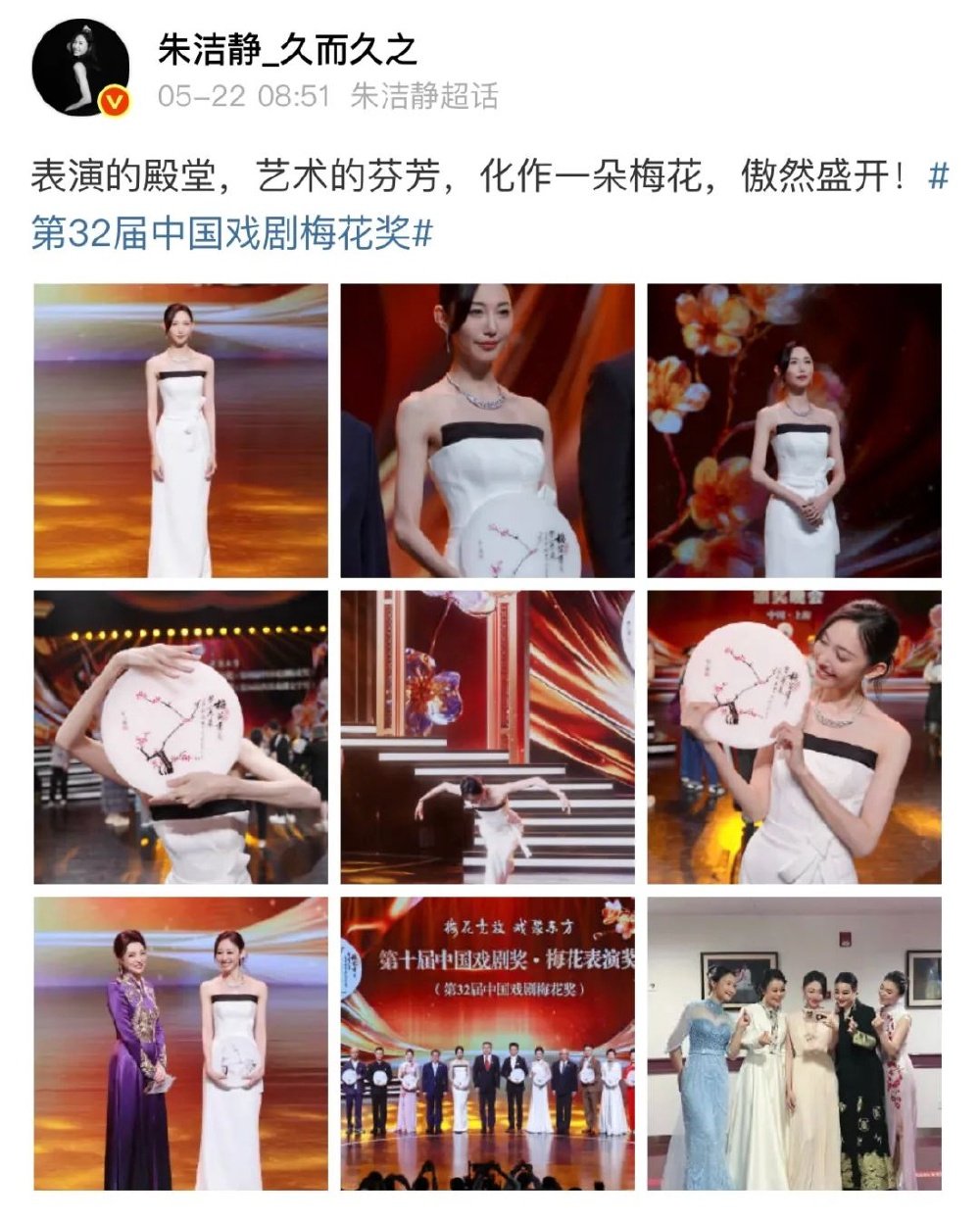Screen dimensions: 980x1220
Task: Open backstage photo of five women
Action: click(794, 1043)
